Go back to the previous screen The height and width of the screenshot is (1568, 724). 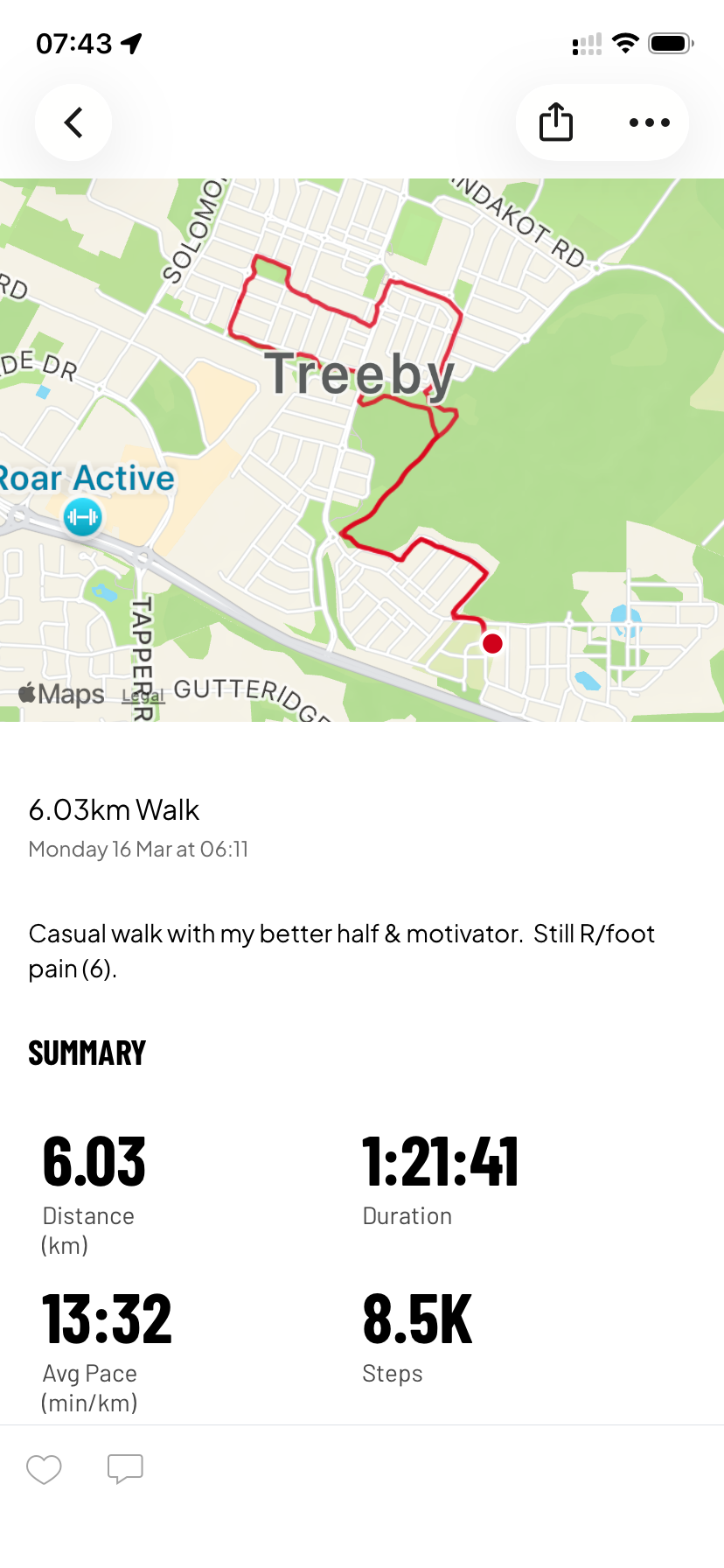pyautogui.click(x=73, y=122)
